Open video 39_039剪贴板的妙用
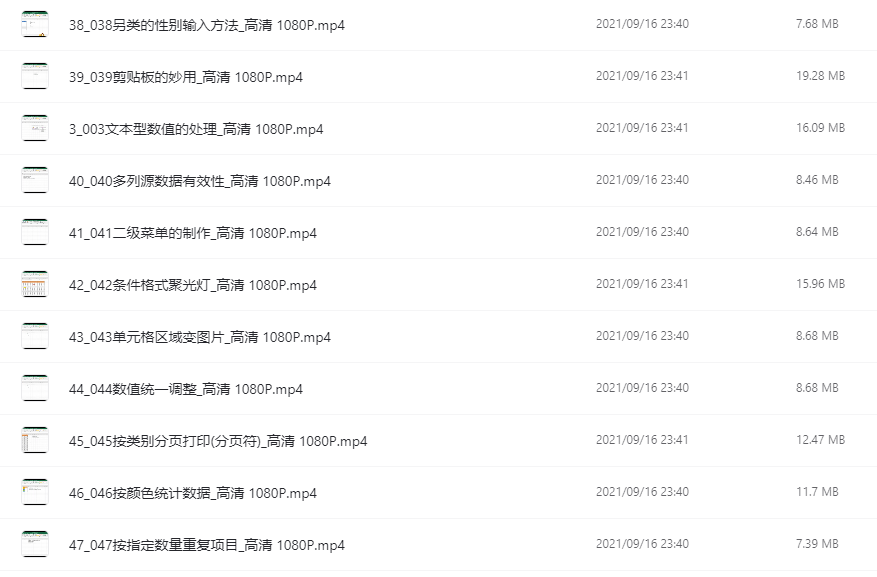Image resolution: width=877 pixels, height=577 pixels. click(x=186, y=77)
